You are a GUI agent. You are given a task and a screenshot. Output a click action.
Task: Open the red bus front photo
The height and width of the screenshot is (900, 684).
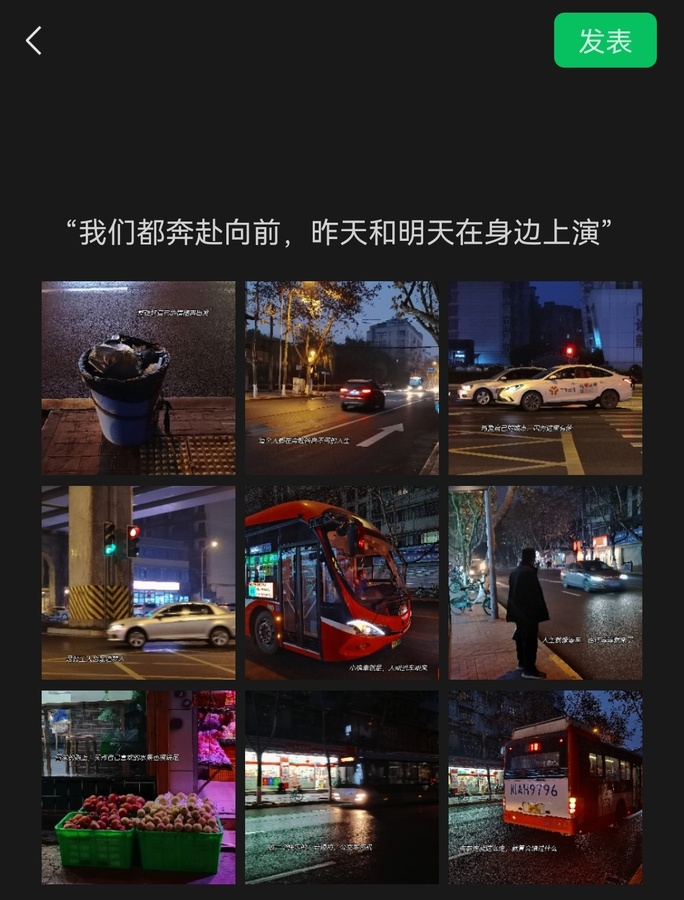(342, 583)
